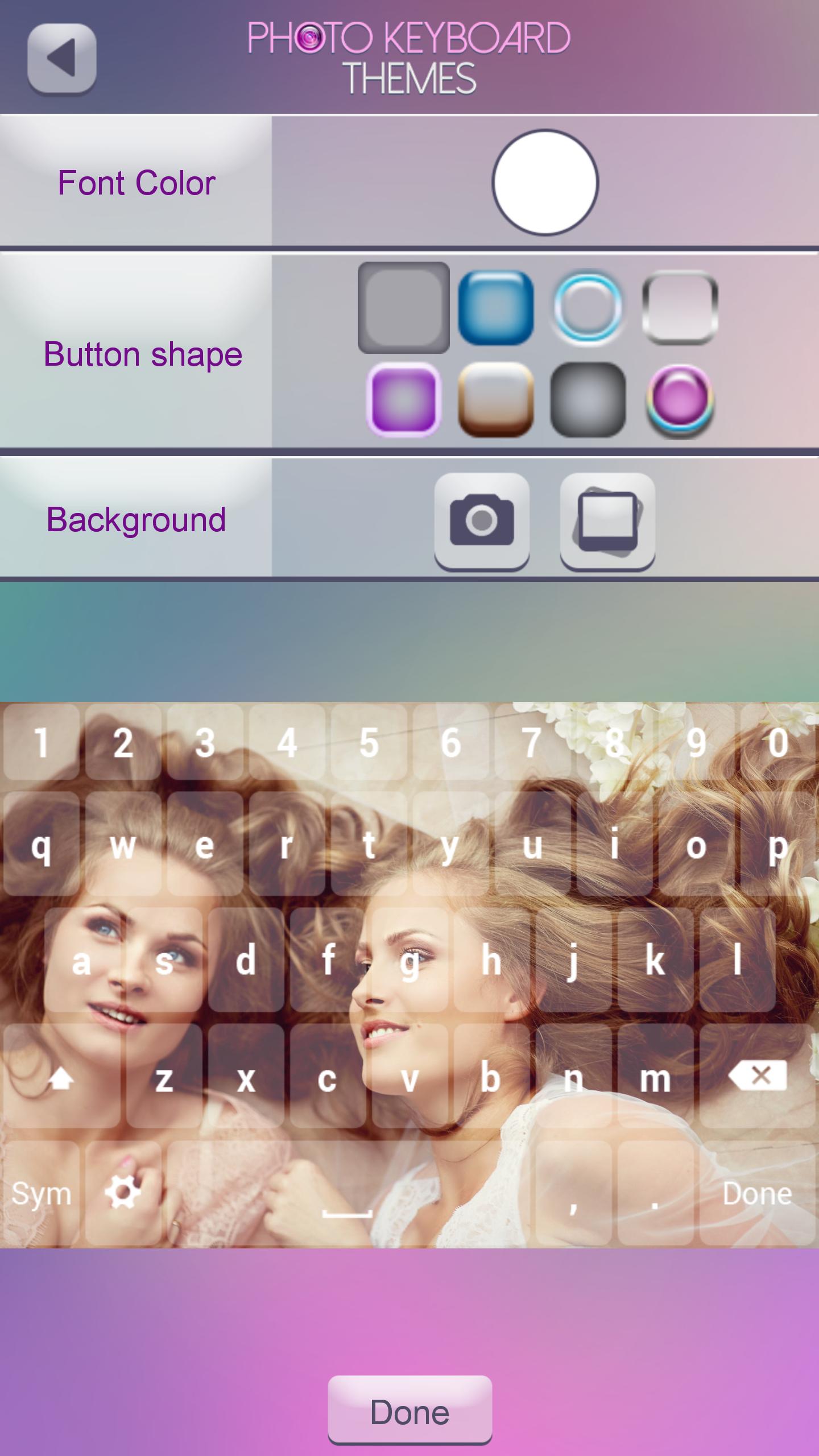Select the silver-framed square button shape
The width and height of the screenshot is (819, 1456).
coord(680,308)
